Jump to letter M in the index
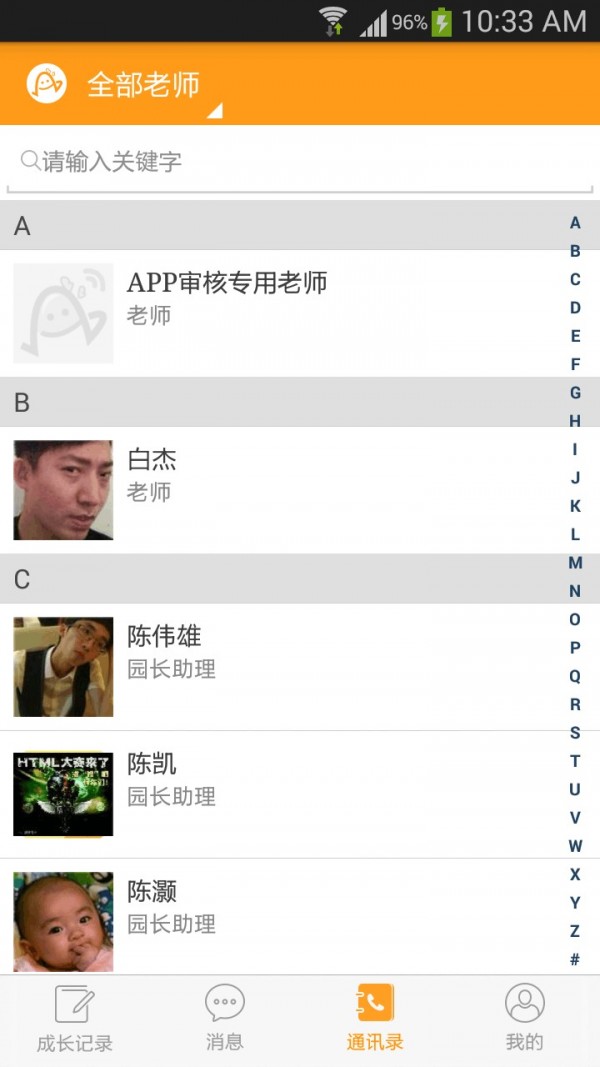 (575, 563)
